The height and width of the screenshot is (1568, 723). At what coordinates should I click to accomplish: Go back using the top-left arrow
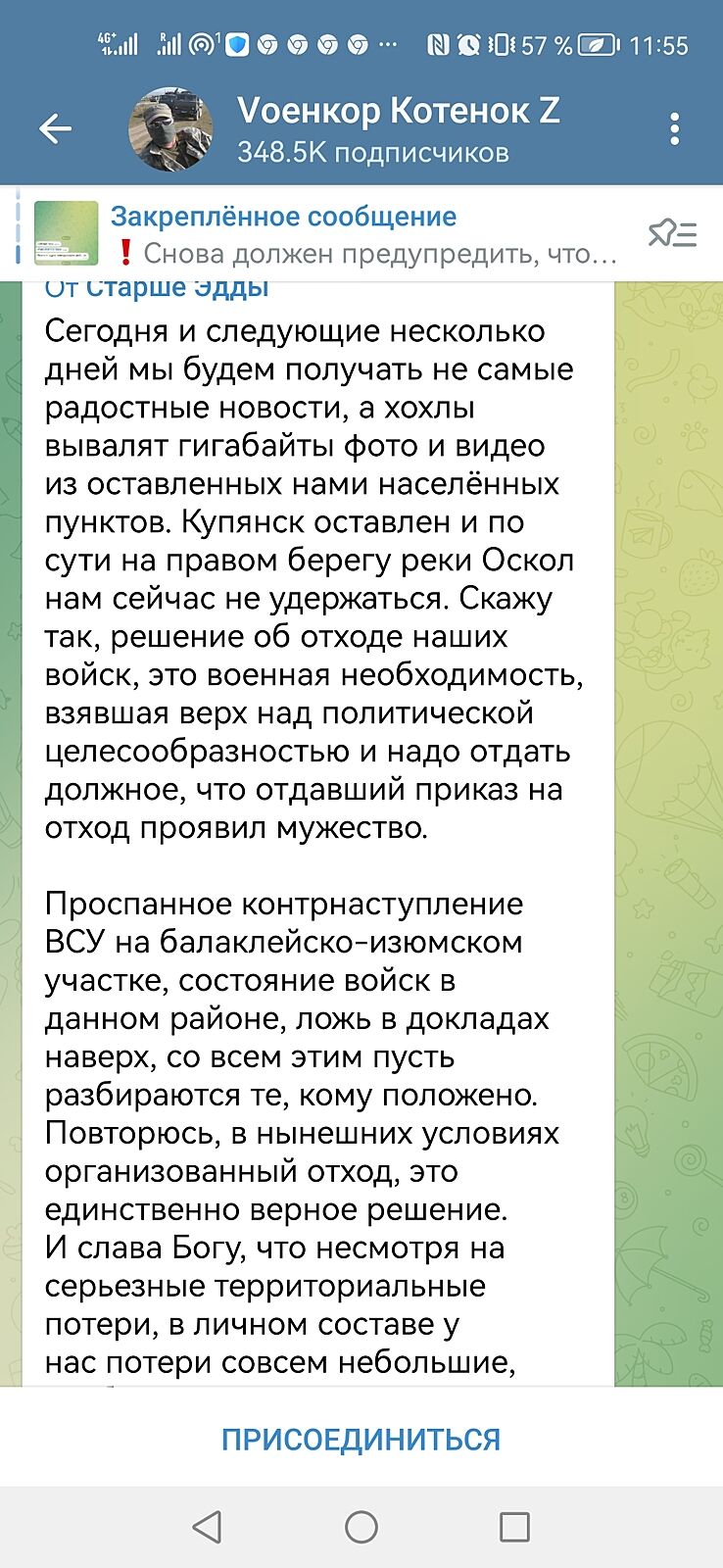pos(55,128)
